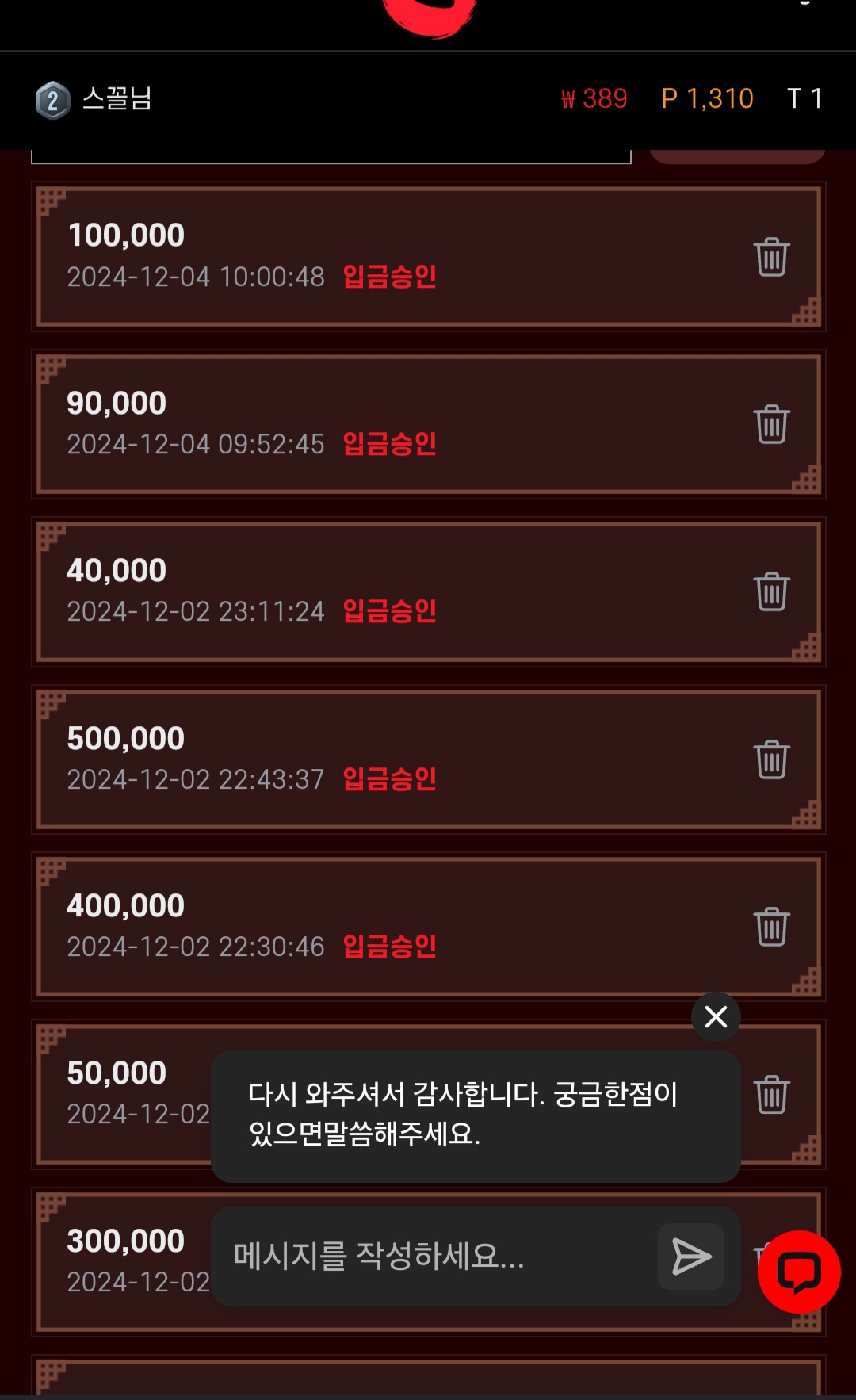Remove the 400,000 deposit entry
This screenshot has width=856, height=1400.
point(771,927)
